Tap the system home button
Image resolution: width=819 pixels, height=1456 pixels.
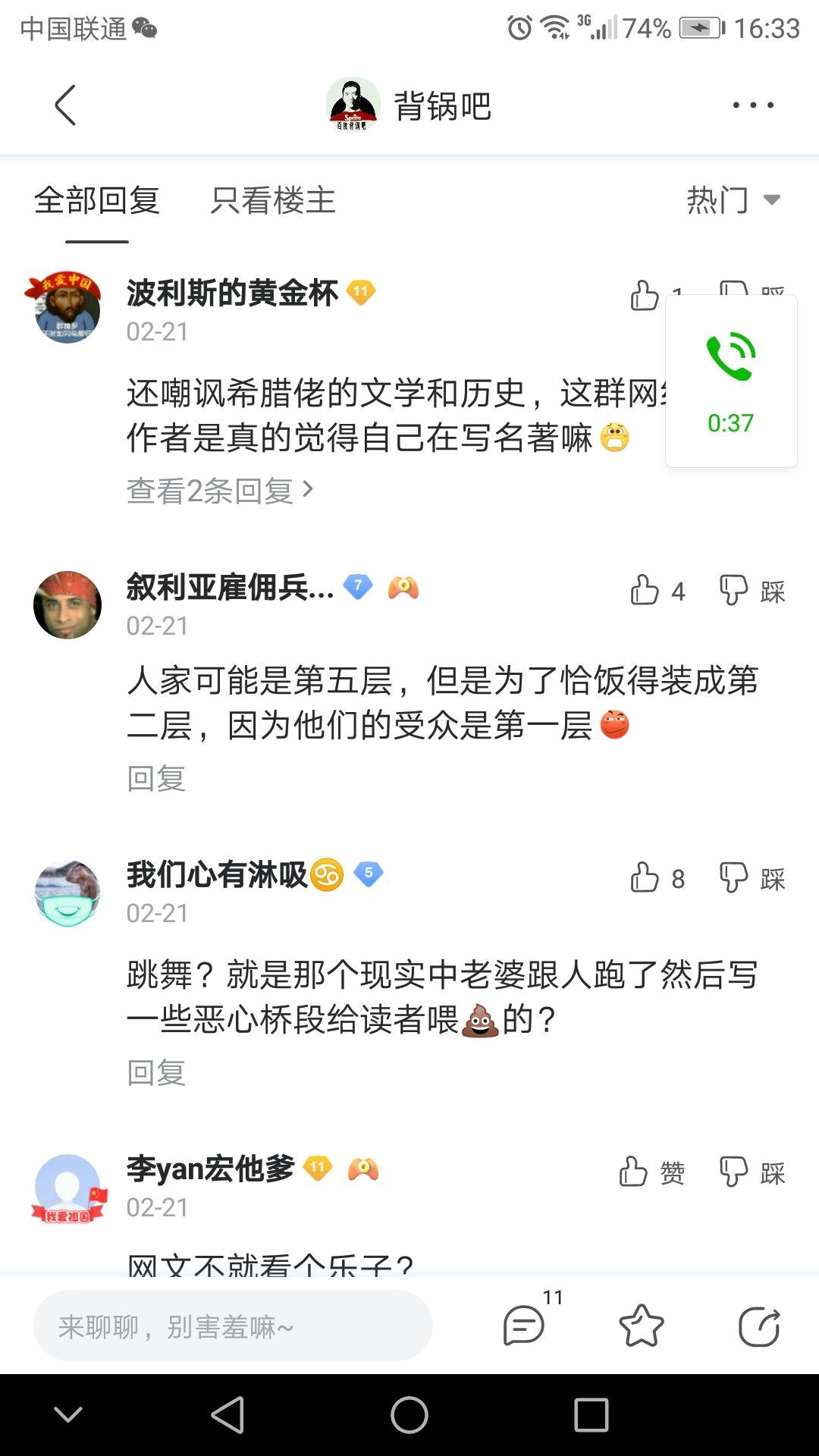click(x=409, y=1415)
